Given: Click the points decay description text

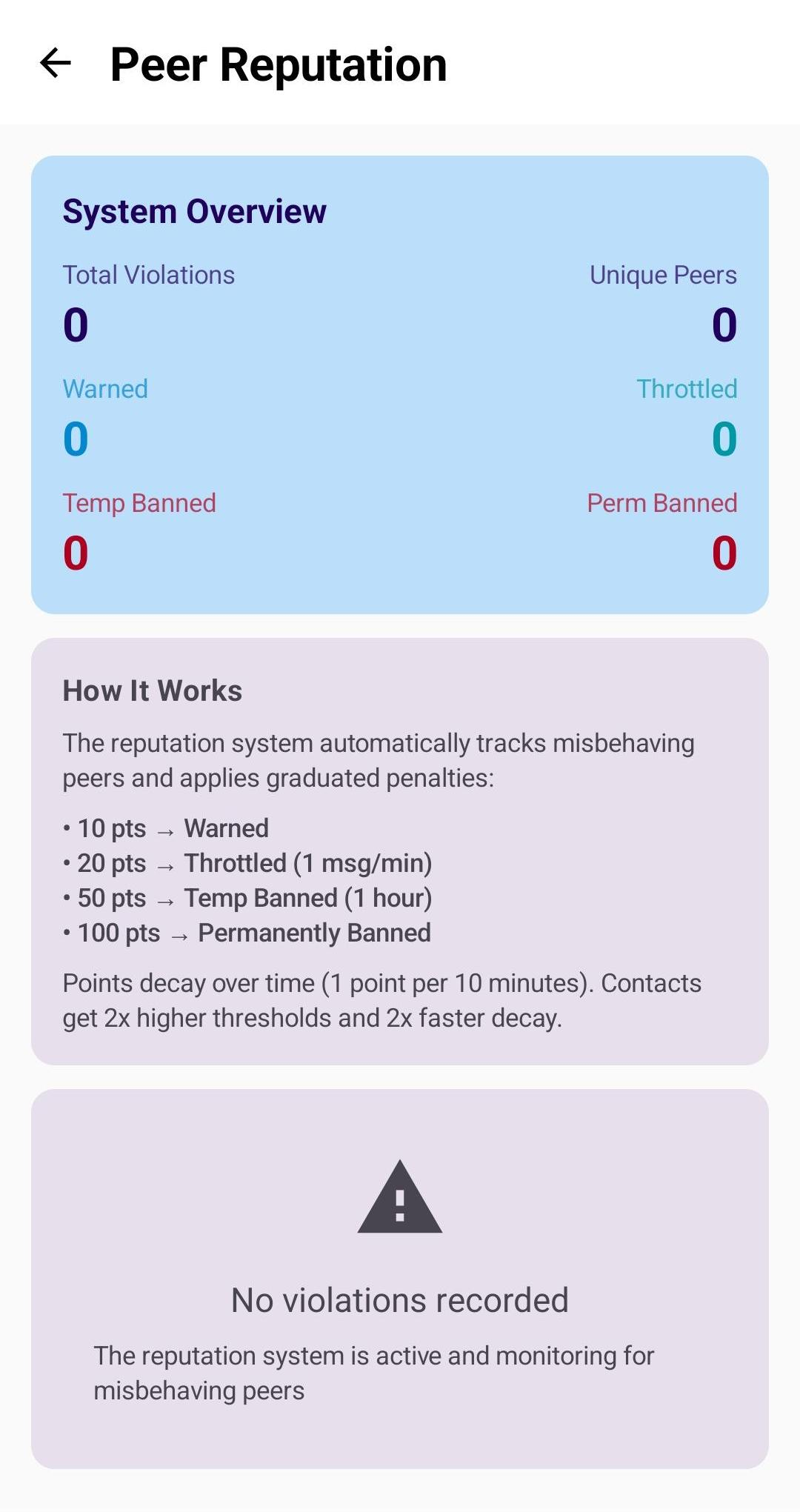Looking at the screenshot, I should pos(383,1000).
